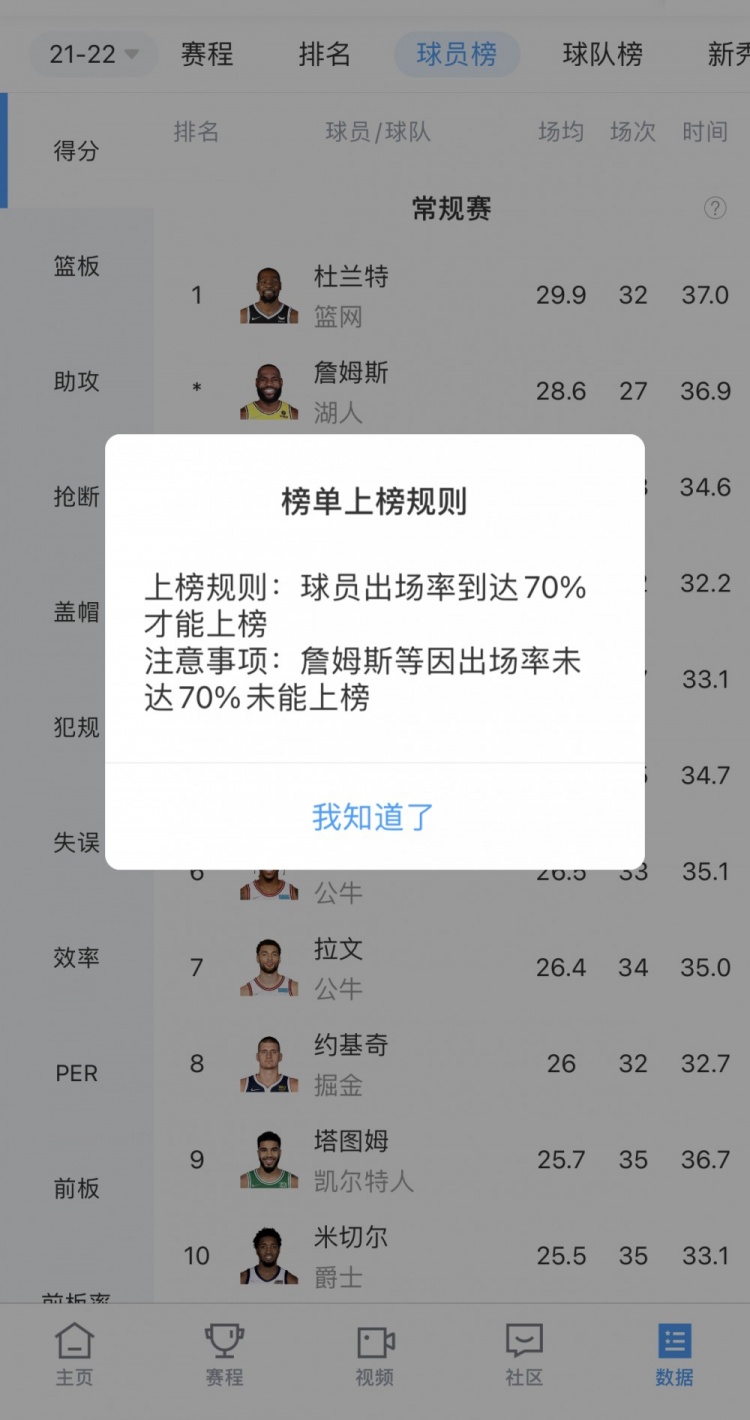Open 米切尔's player row
The width and height of the screenshot is (750, 1420).
450,1255
